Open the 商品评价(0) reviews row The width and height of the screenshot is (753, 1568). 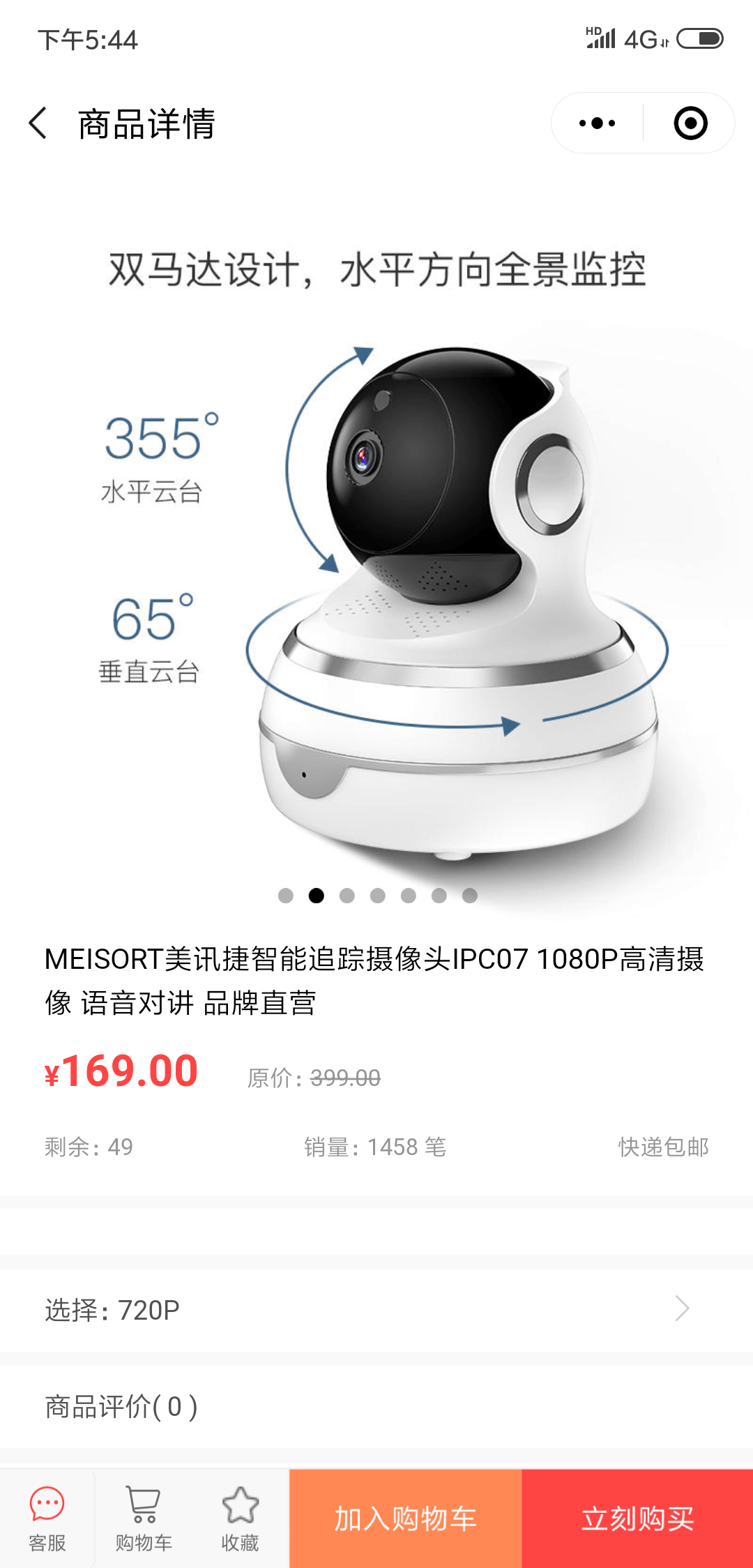376,1407
